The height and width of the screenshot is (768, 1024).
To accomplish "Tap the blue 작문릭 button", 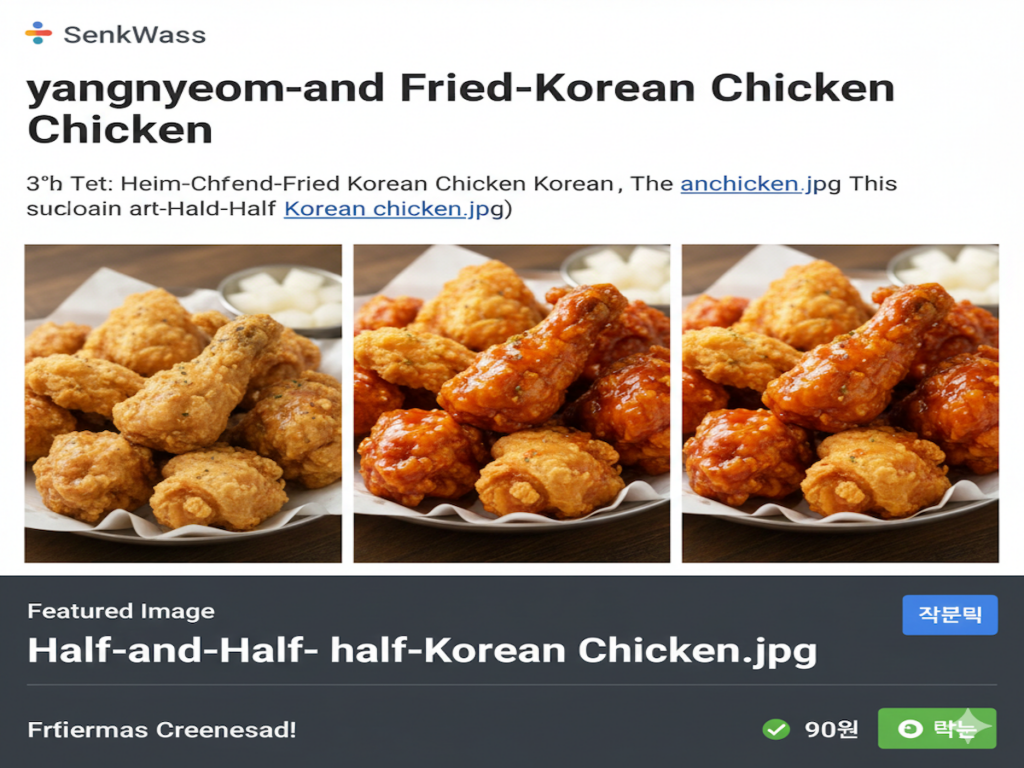I will (949, 615).
